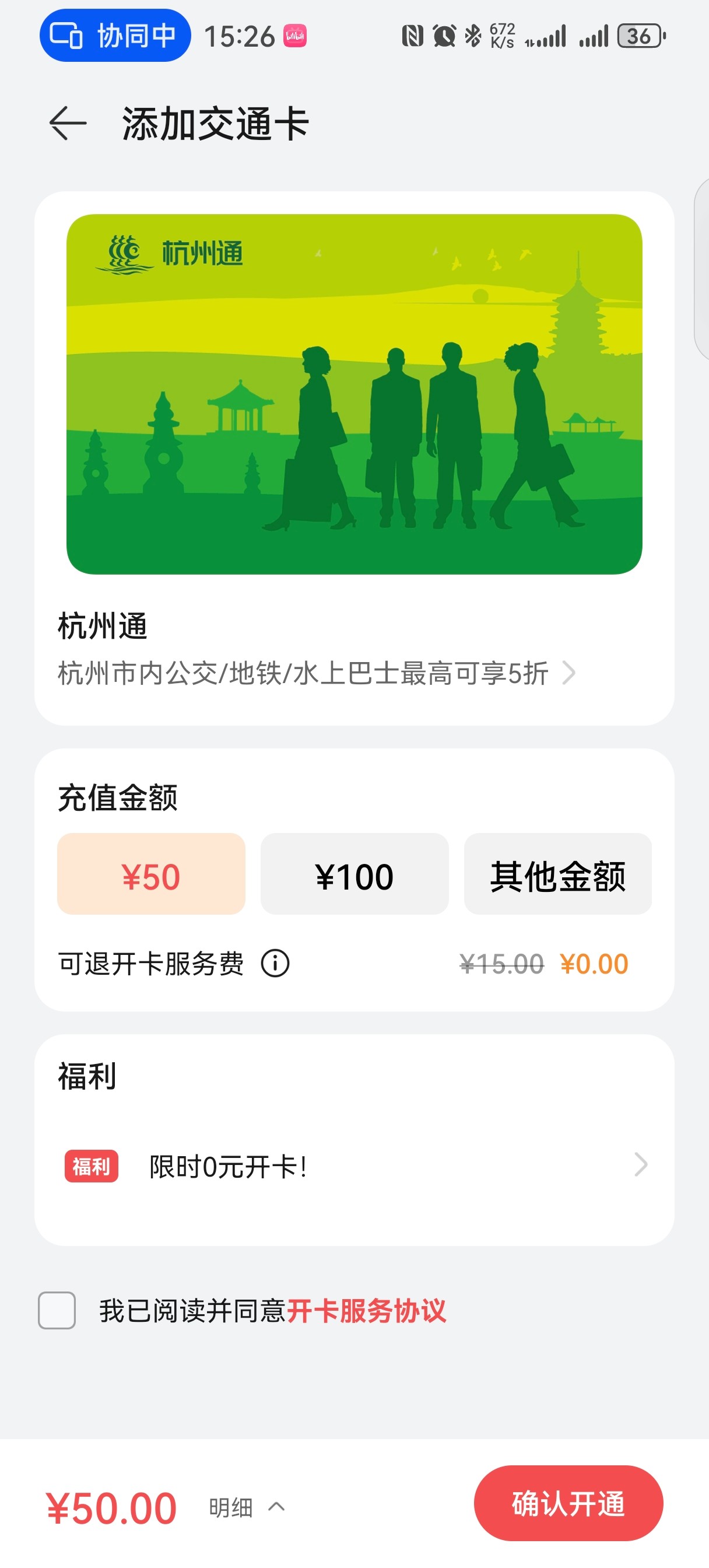Open 杭州通 discount details link
The width and height of the screenshot is (709, 1568).
click(x=317, y=673)
